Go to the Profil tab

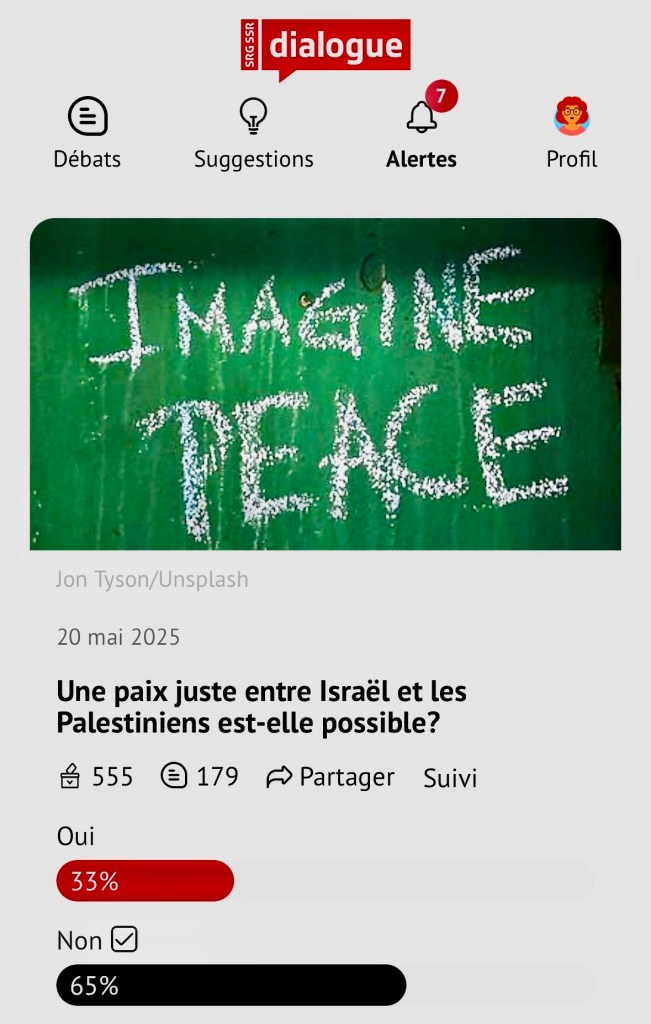(x=571, y=134)
